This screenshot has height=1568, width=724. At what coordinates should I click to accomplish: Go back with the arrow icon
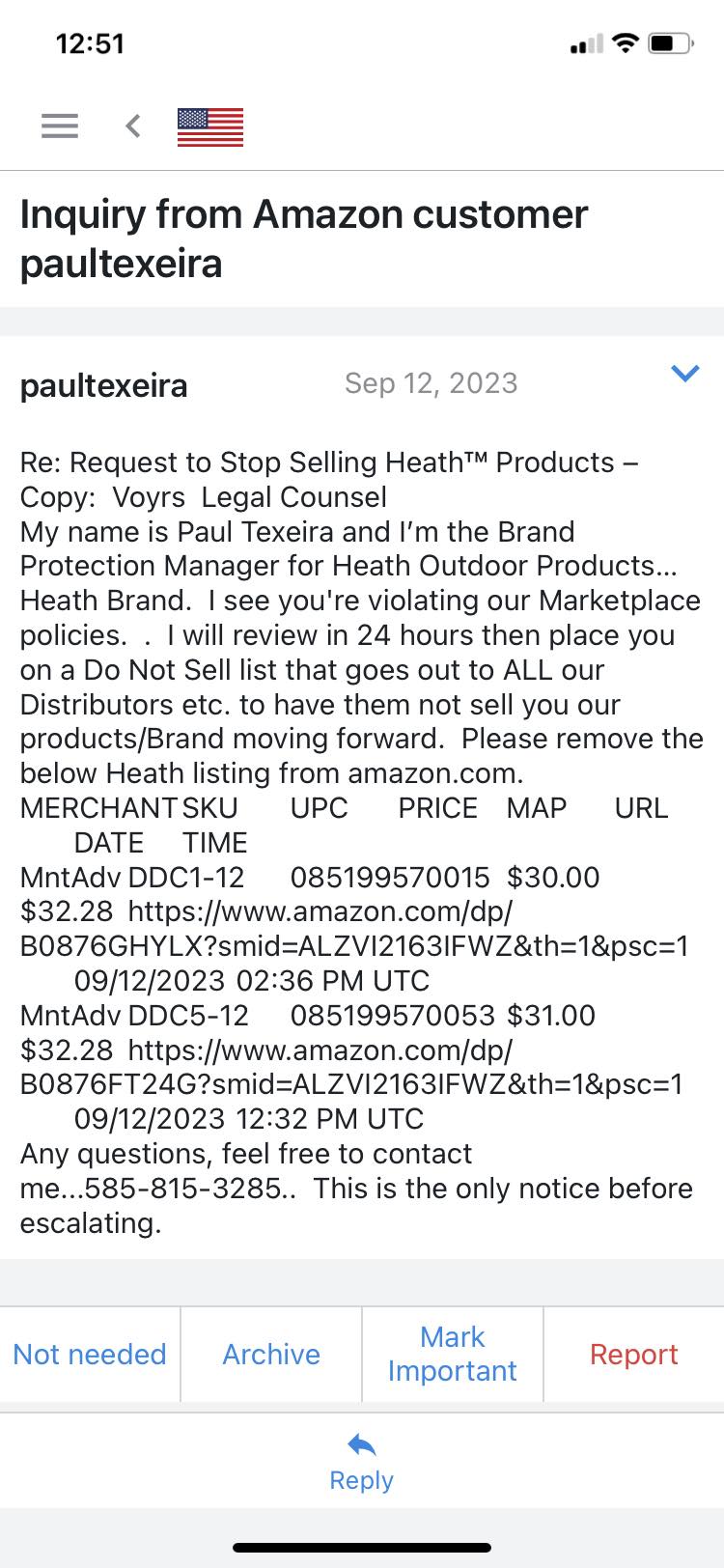coord(133,126)
